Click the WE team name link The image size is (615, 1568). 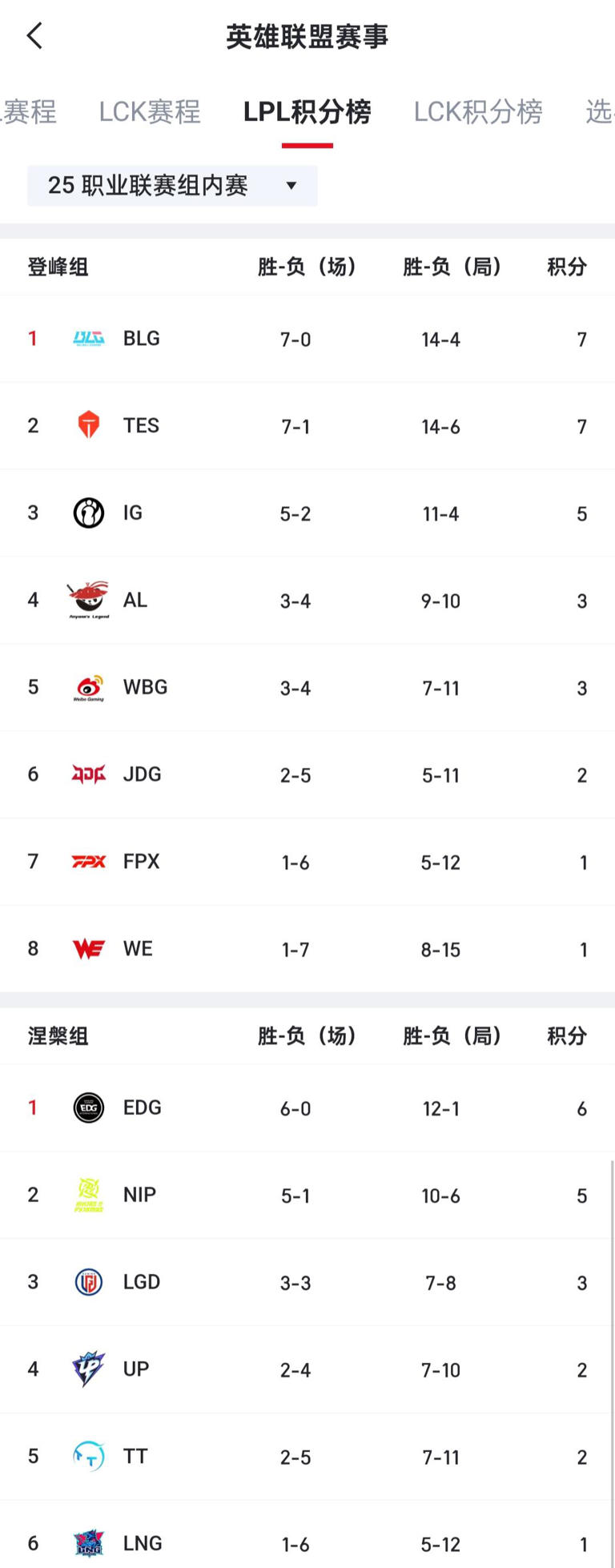click(139, 949)
